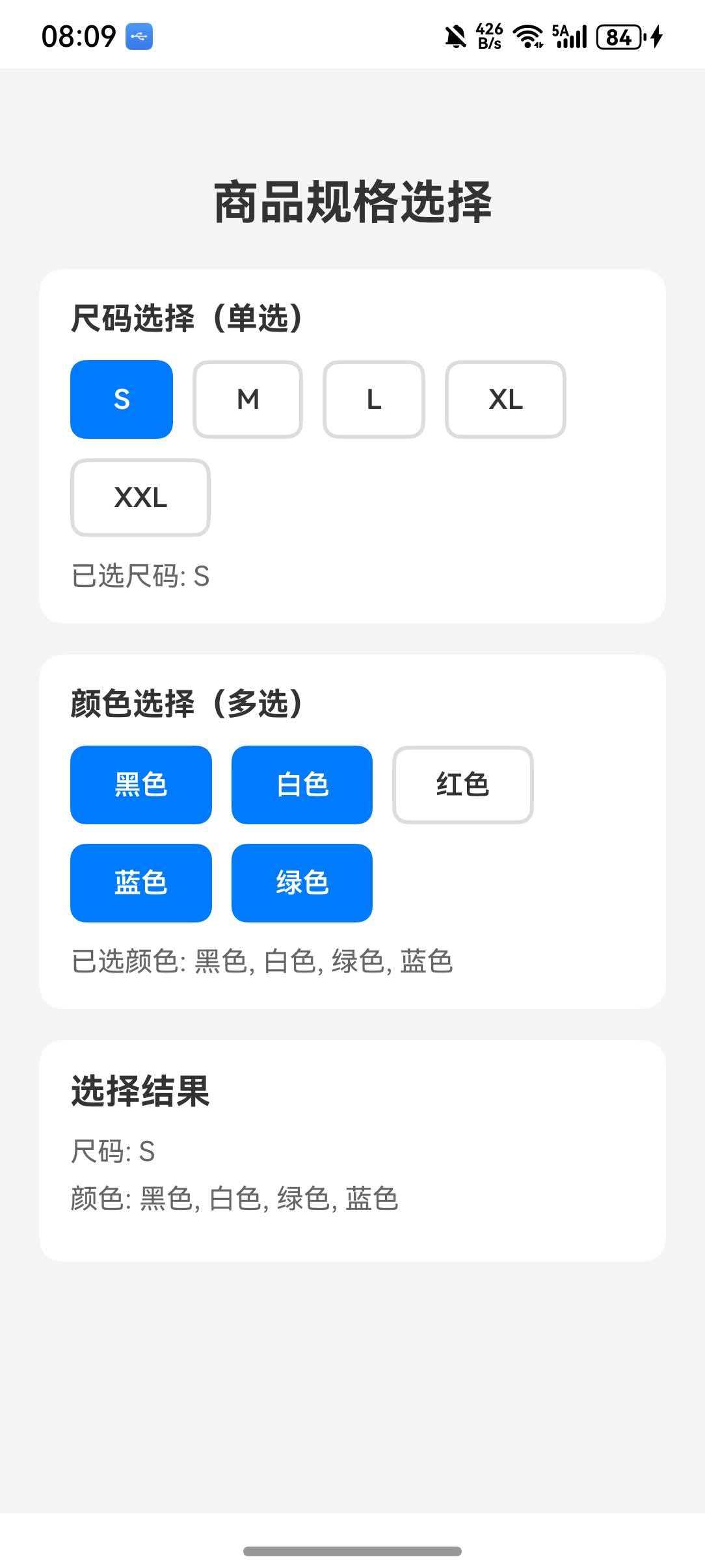The image size is (705, 1568).
Task: Enable the 红色 color option
Action: [x=462, y=785]
